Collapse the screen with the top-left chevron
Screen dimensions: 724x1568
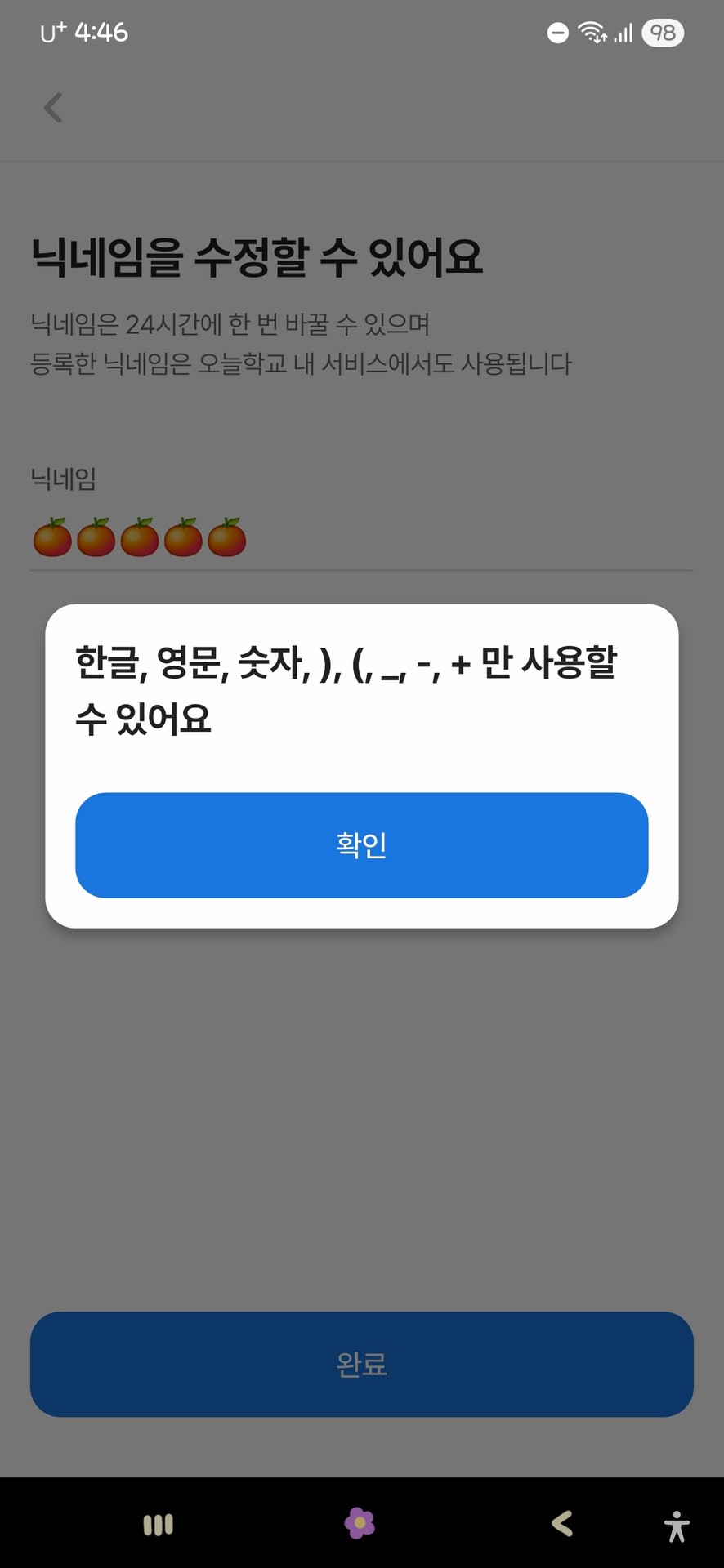point(52,107)
